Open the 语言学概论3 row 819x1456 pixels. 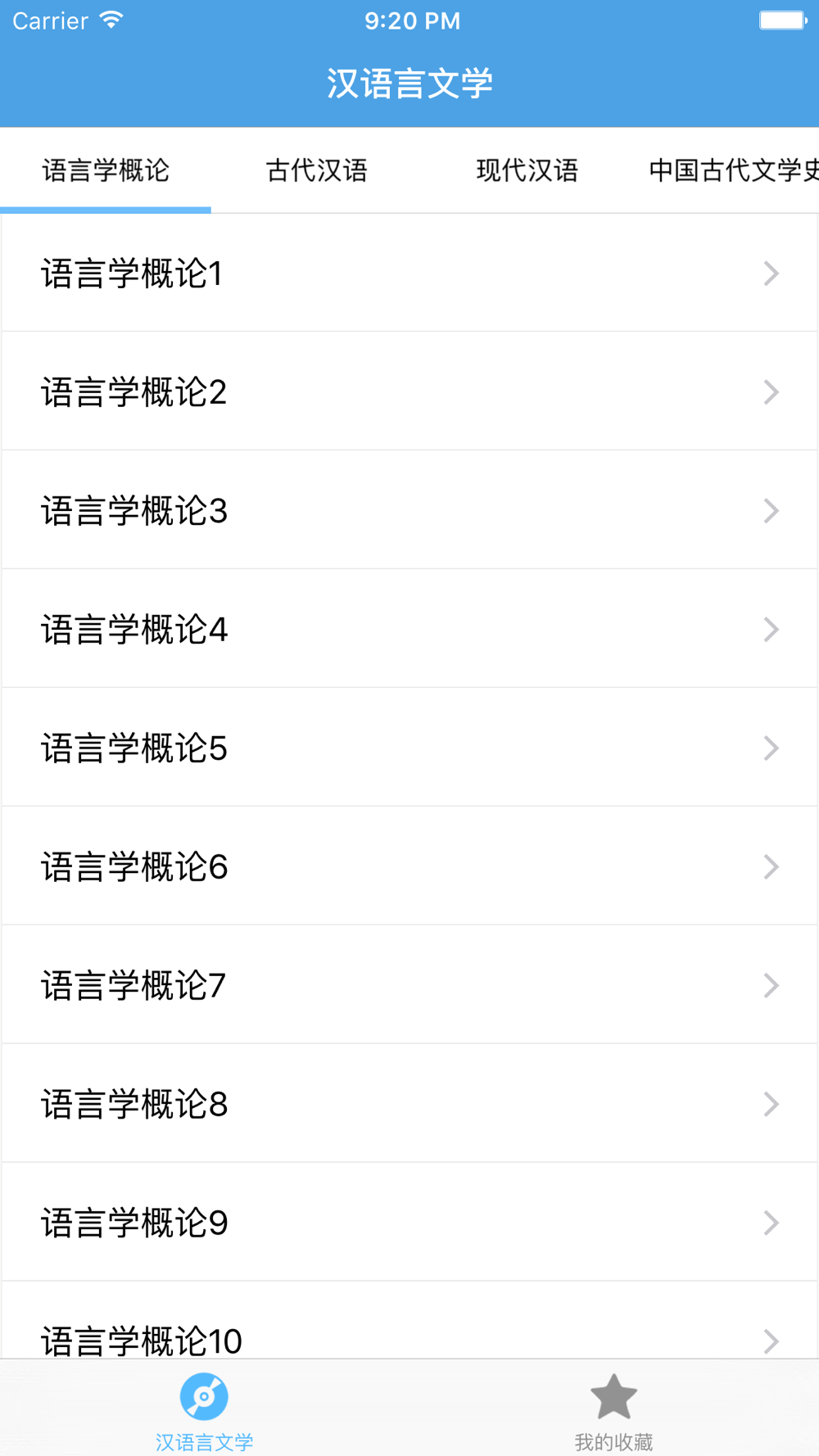click(x=409, y=510)
